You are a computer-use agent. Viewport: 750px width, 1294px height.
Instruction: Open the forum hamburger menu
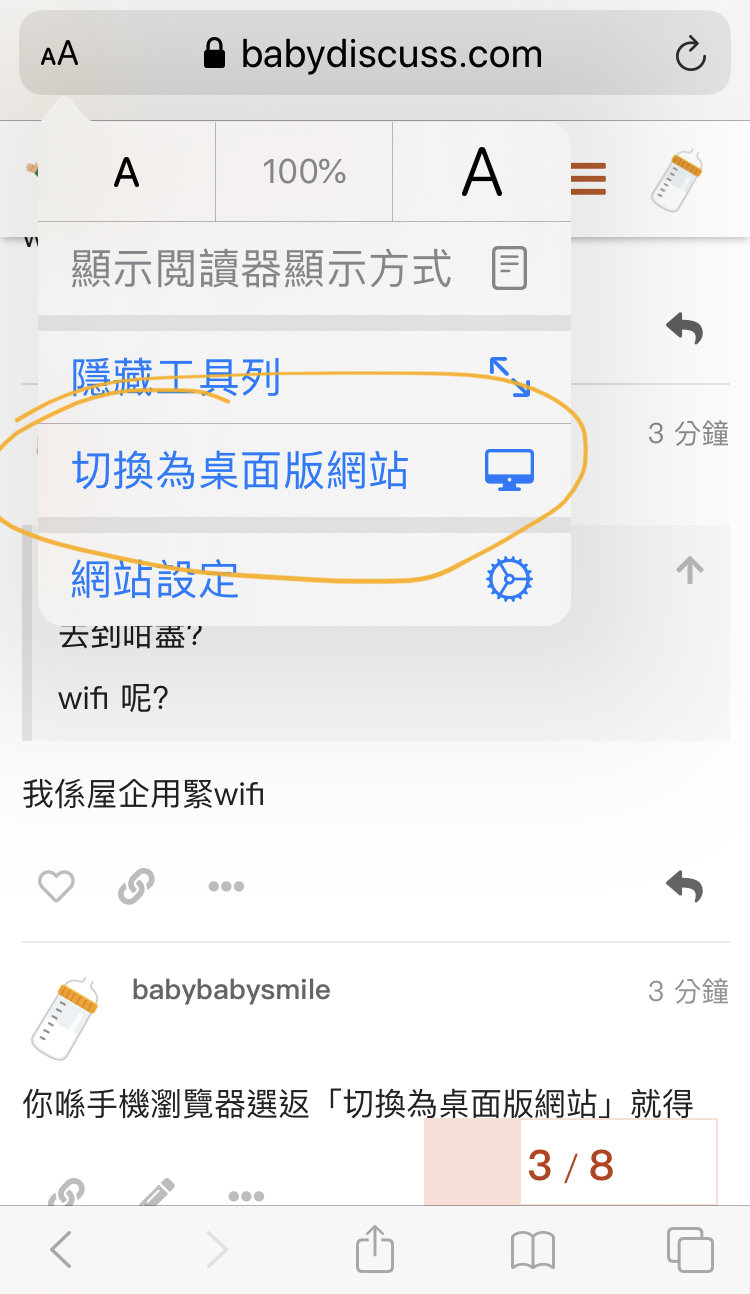point(589,178)
